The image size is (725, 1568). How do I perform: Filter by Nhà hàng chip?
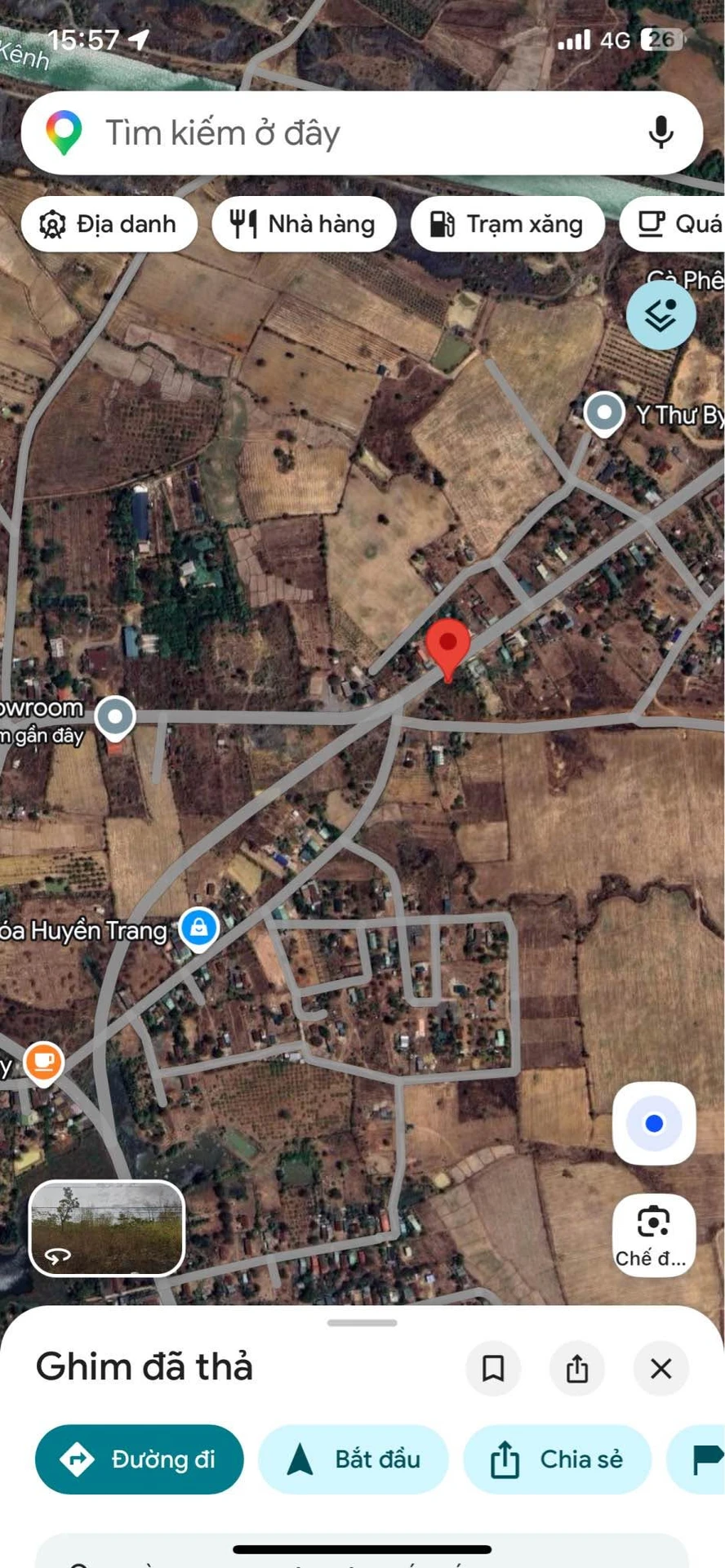click(304, 224)
